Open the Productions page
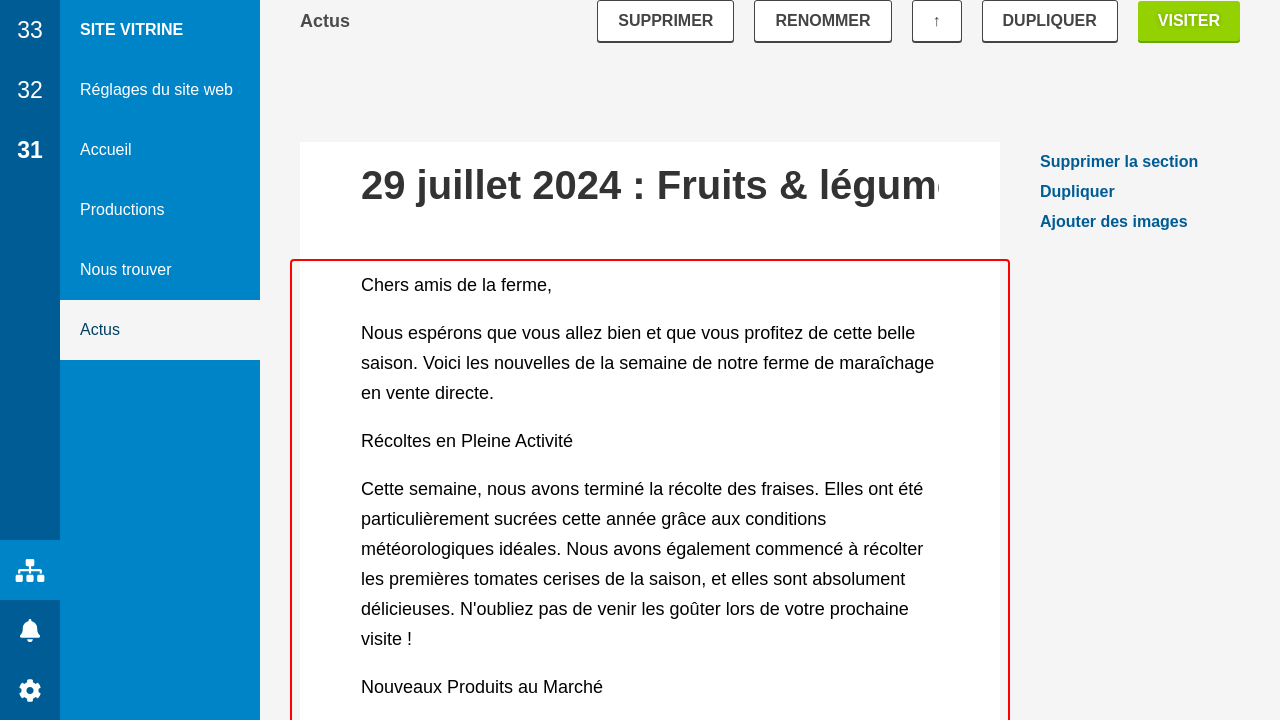The image size is (1280, 720). [x=122, y=210]
